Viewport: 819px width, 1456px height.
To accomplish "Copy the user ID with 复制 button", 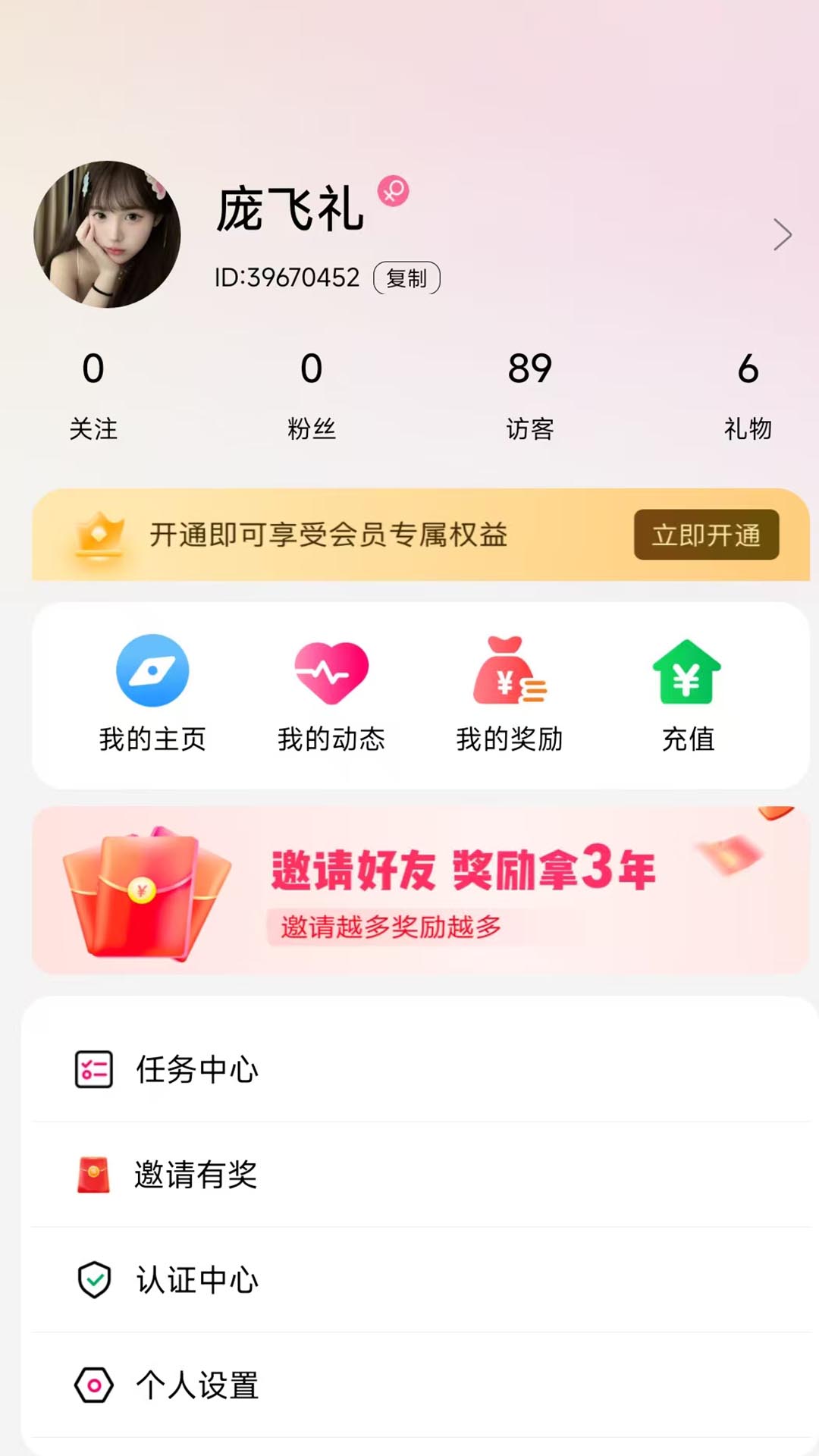I will [x=406, y=278].
